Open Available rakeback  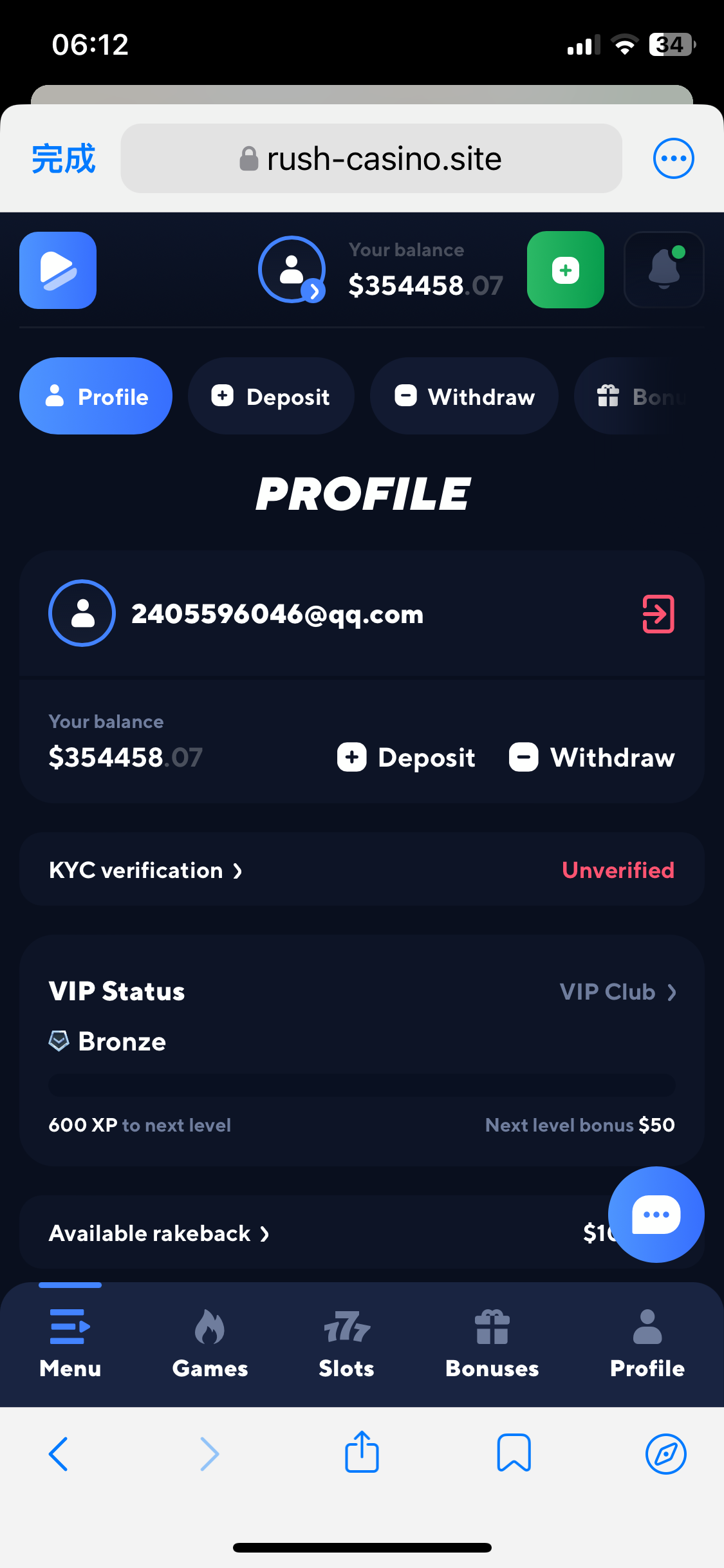(x=159, y=1233)
